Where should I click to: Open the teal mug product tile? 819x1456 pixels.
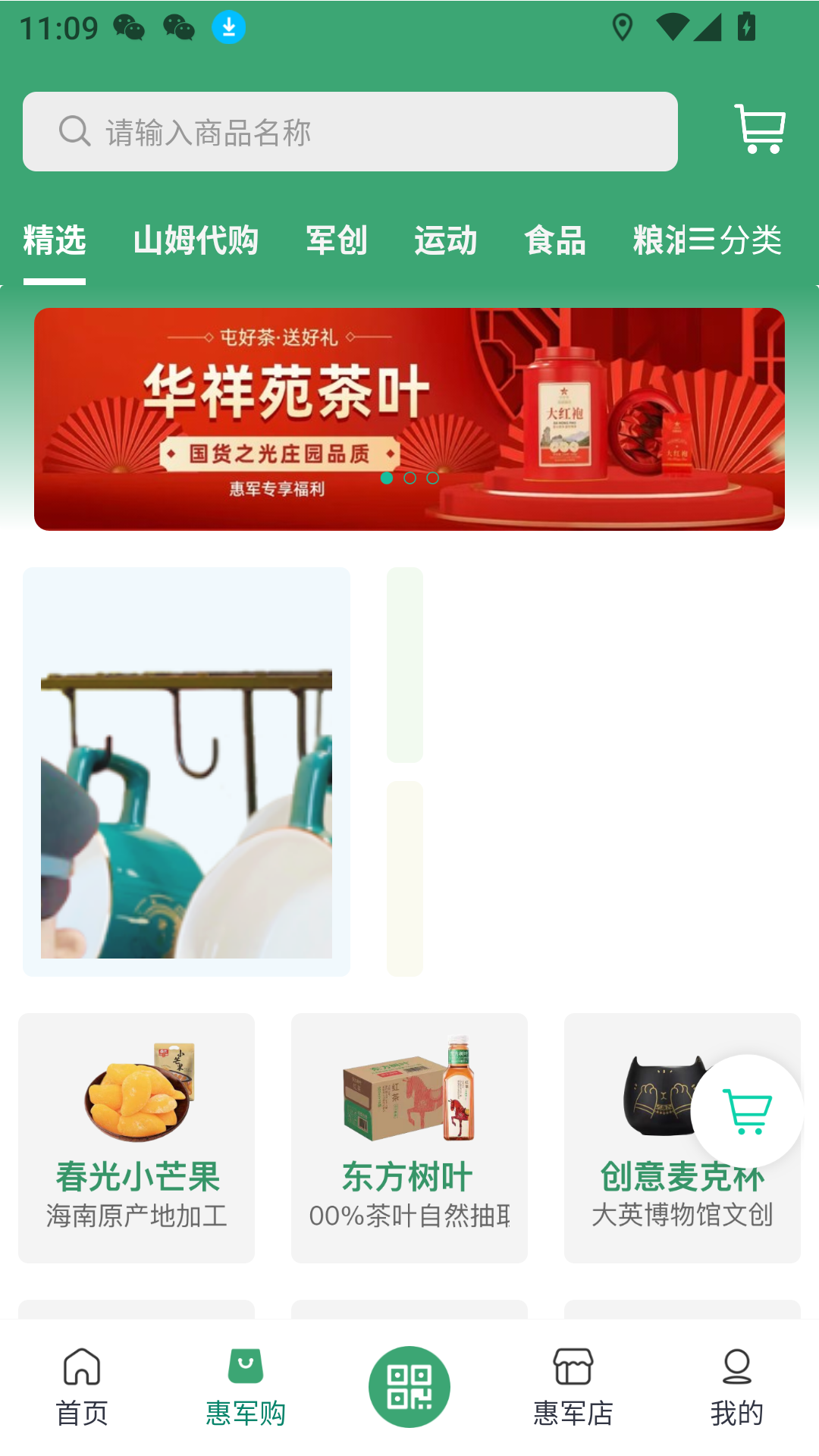pos(187,771)
